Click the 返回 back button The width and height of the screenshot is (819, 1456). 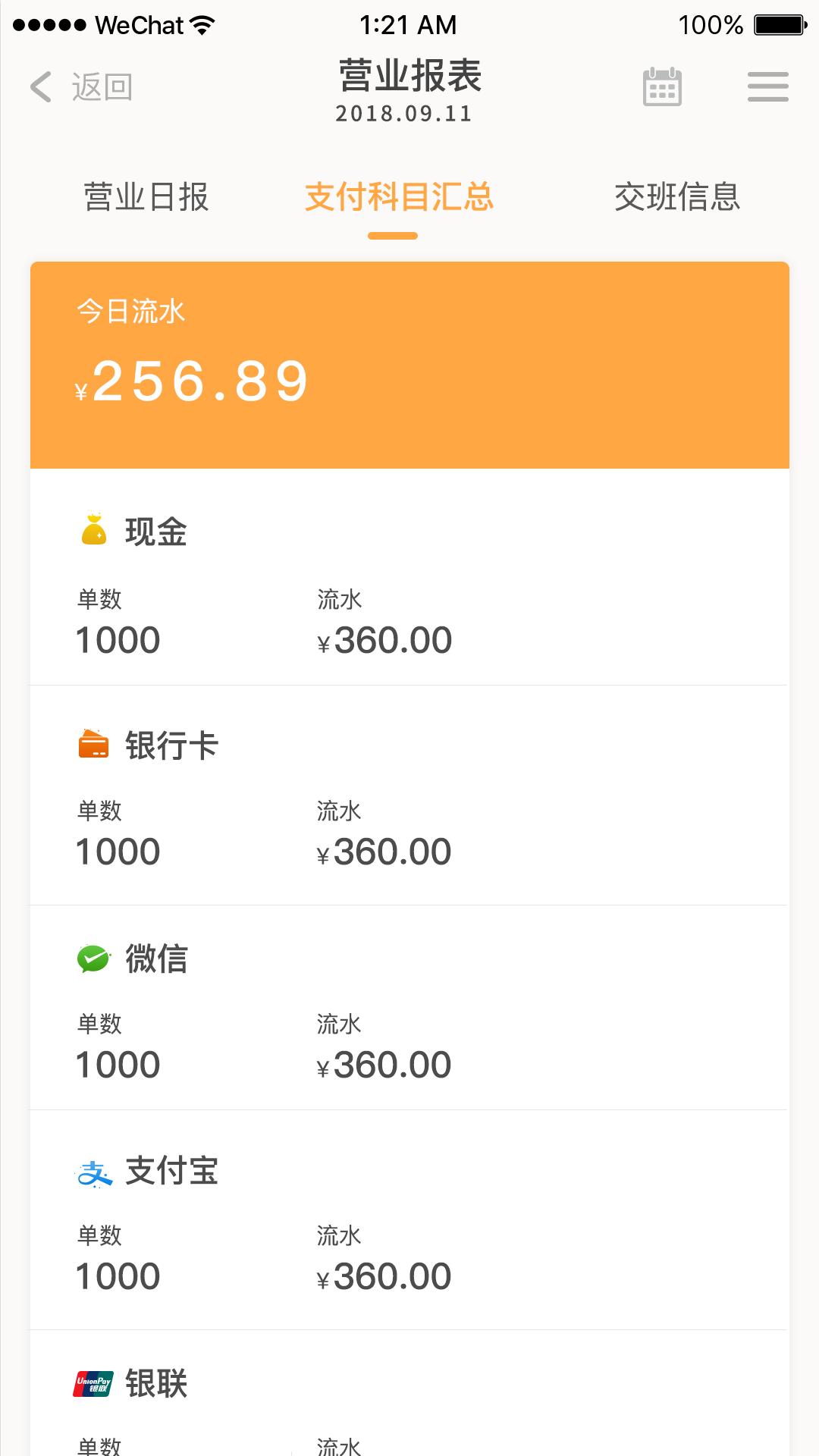(x=100, y=86)
